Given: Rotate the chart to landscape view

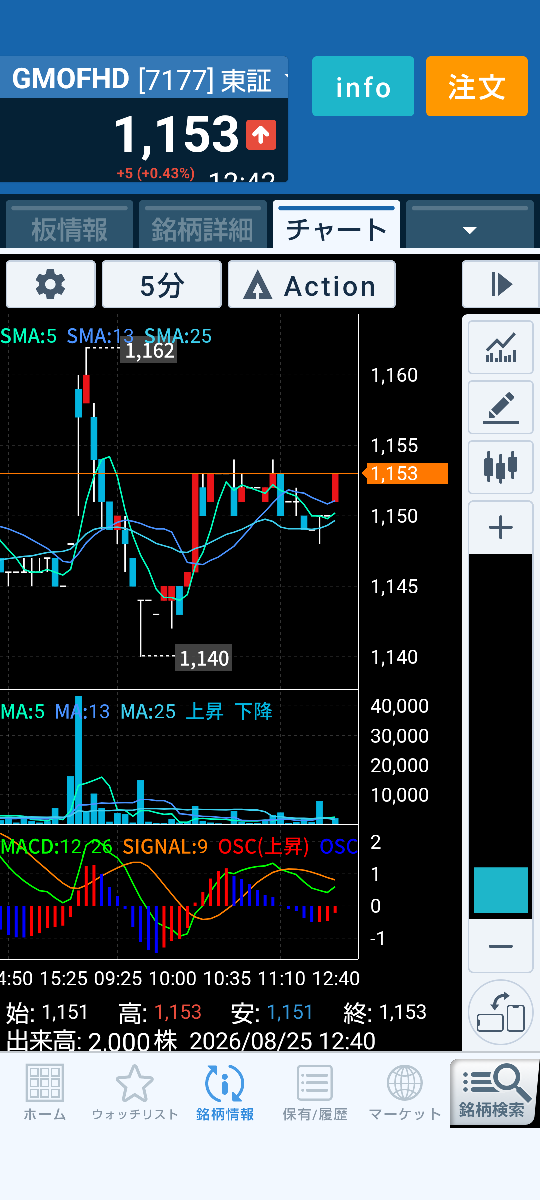Looking at the screenshot, I should (501, 1012).
